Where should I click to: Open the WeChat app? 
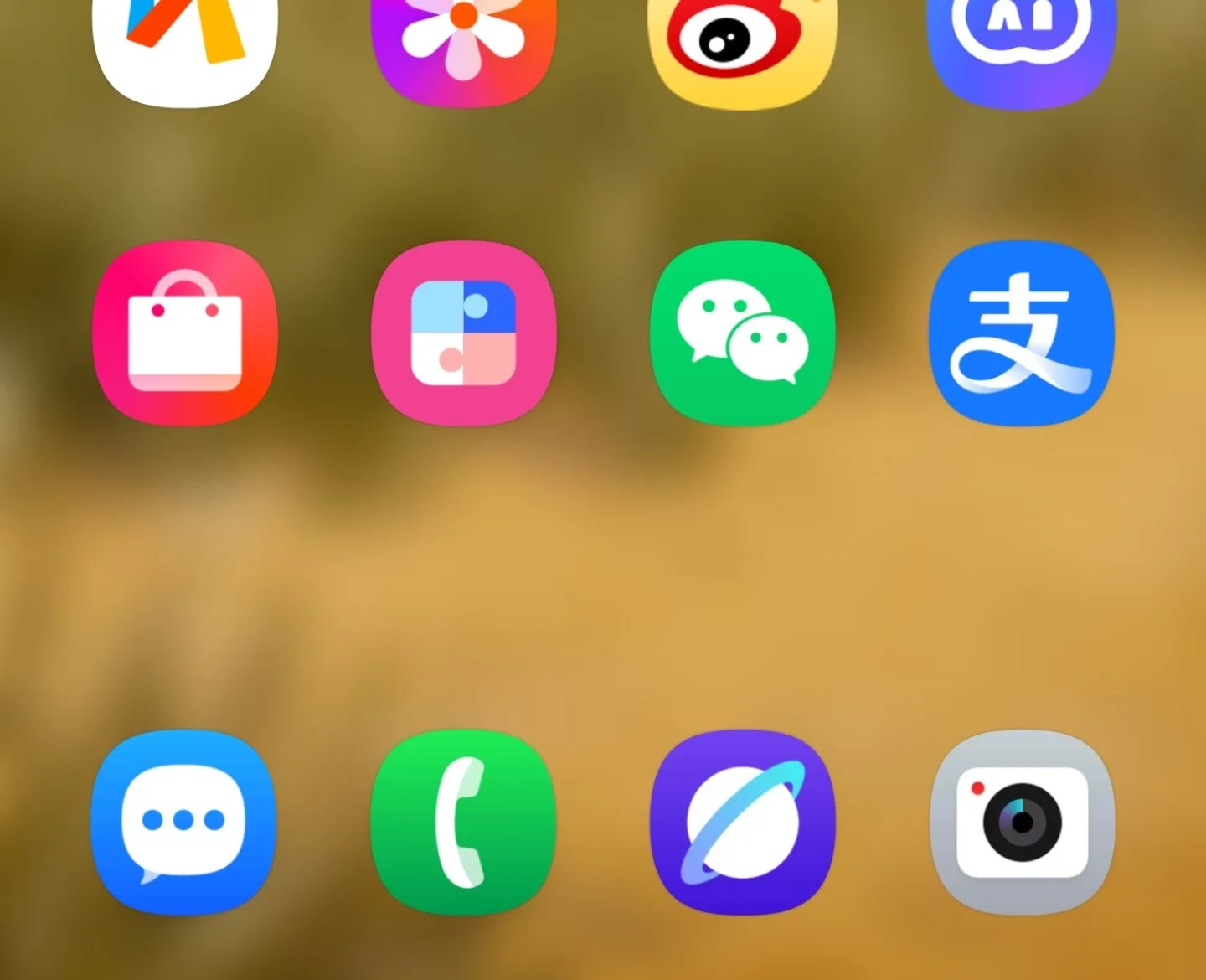click(743, 333)
